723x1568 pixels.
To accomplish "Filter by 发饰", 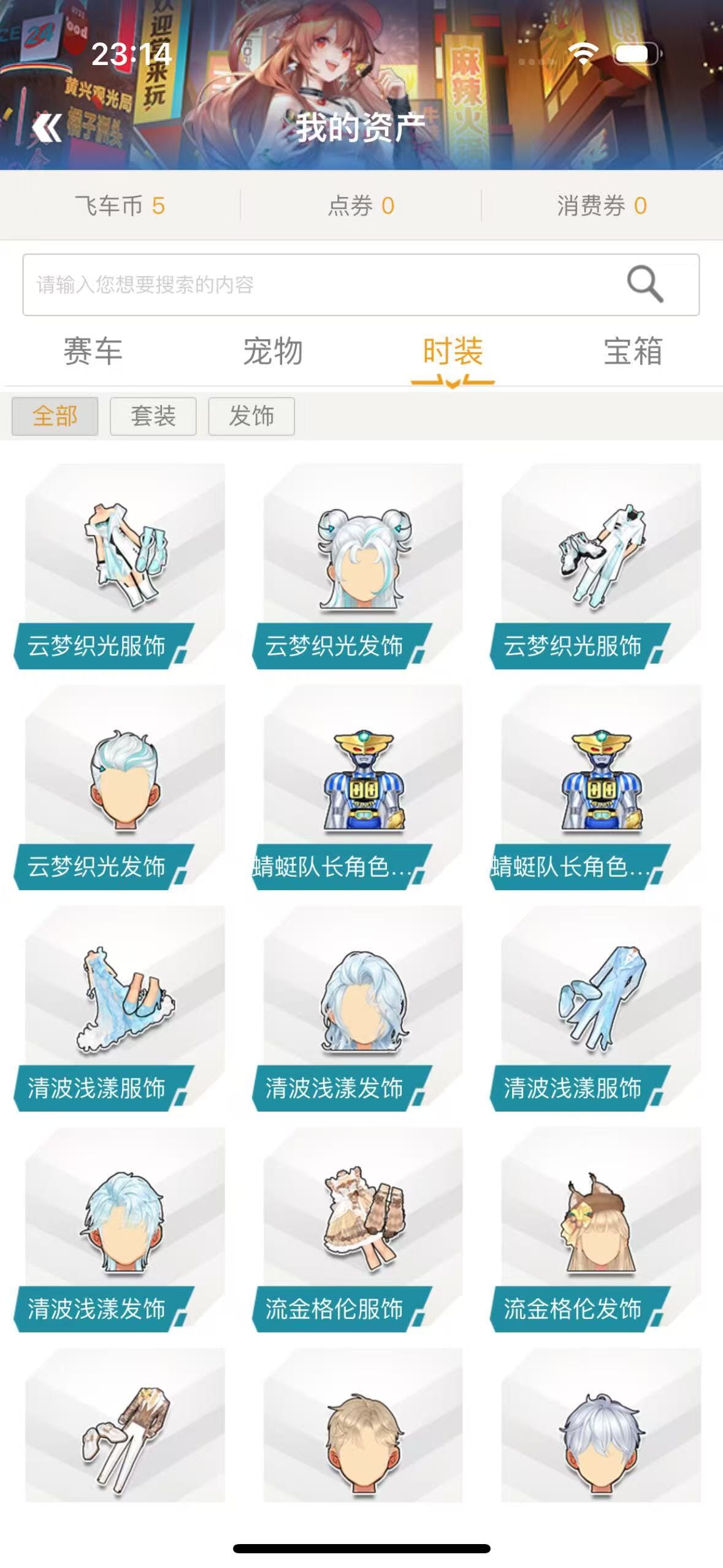I will pos(251,416).
